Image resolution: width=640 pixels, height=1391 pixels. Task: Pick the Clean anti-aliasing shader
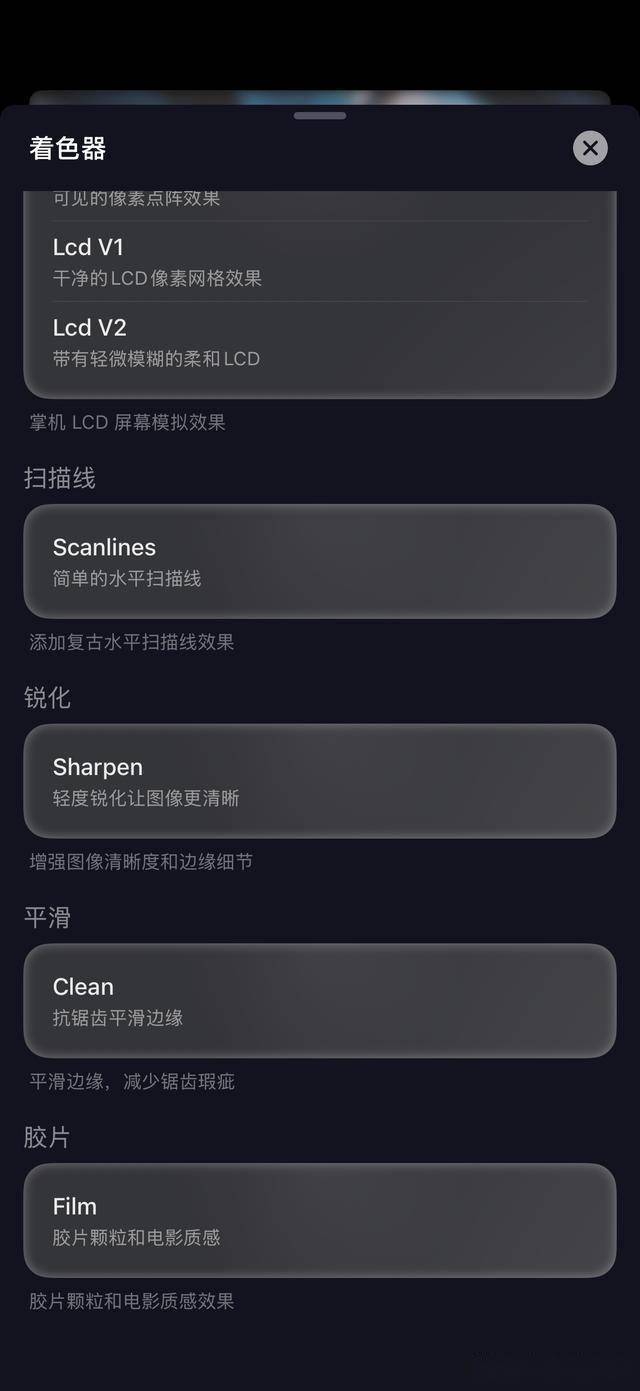320,1000
